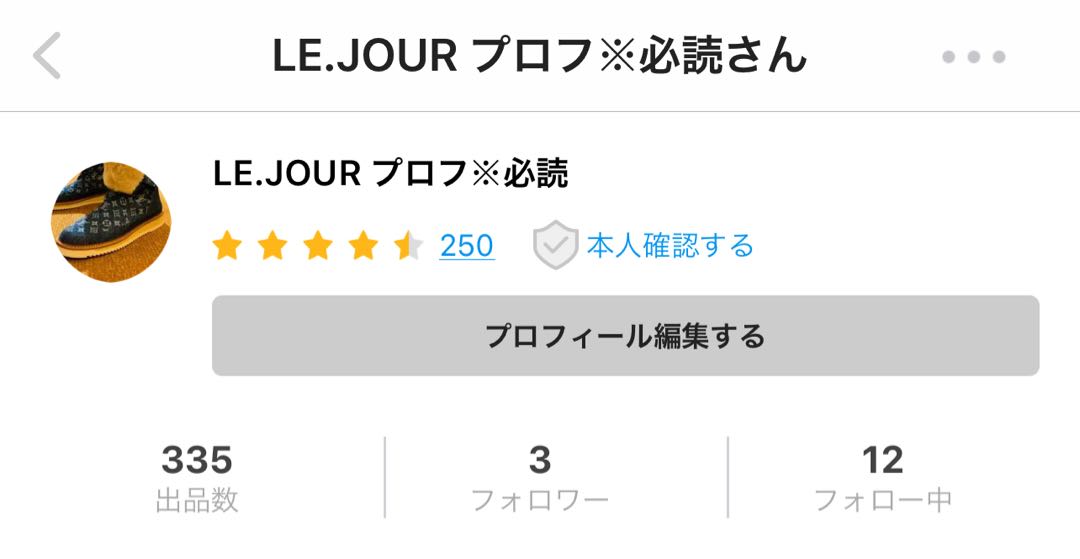Viewport: 1080px width, 559px height.
Task: Open the three-dot overflow menu
Action: click(973, 57)
